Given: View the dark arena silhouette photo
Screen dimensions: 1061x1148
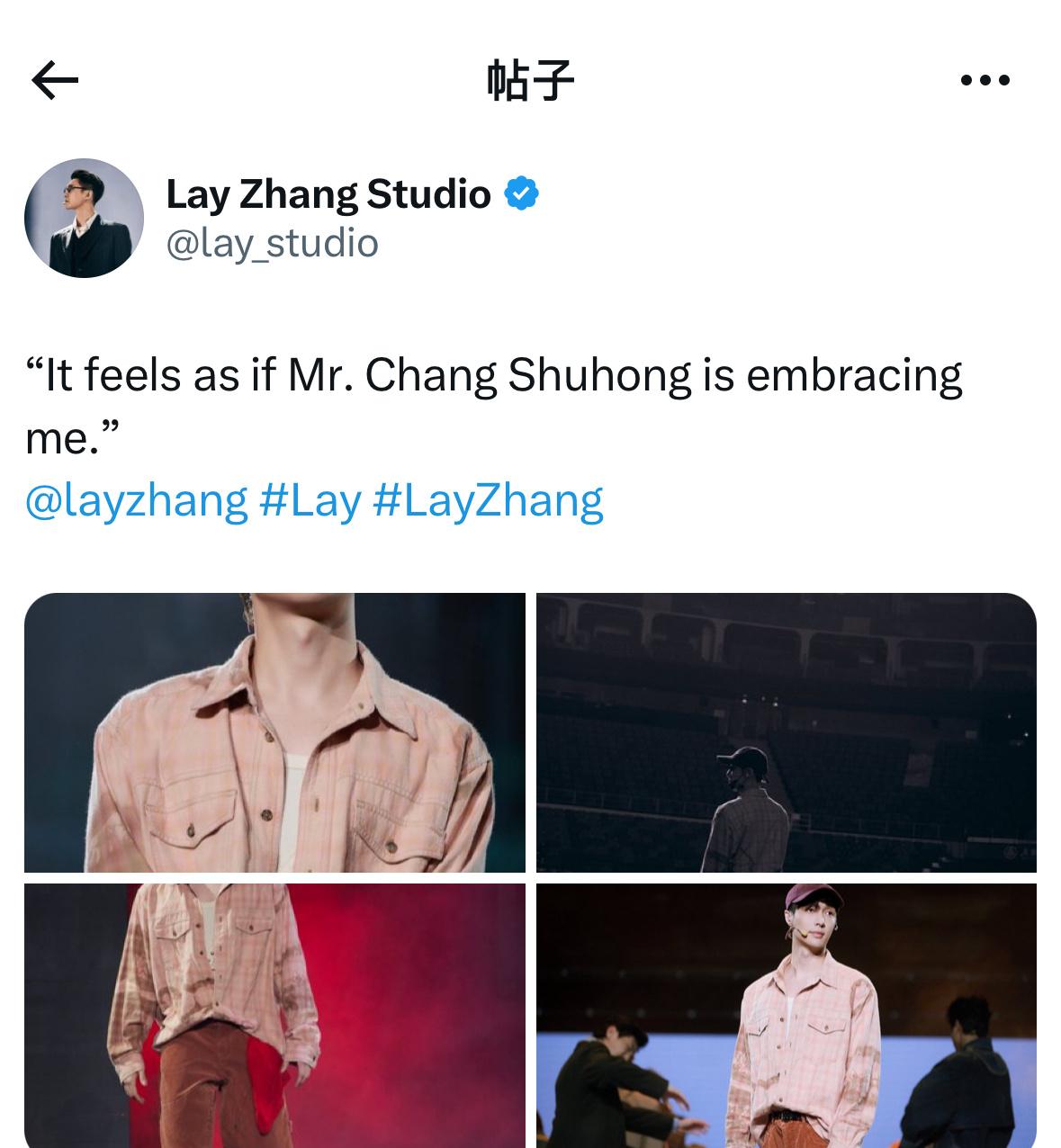Looking at the screenshot, I should (786, 732).
